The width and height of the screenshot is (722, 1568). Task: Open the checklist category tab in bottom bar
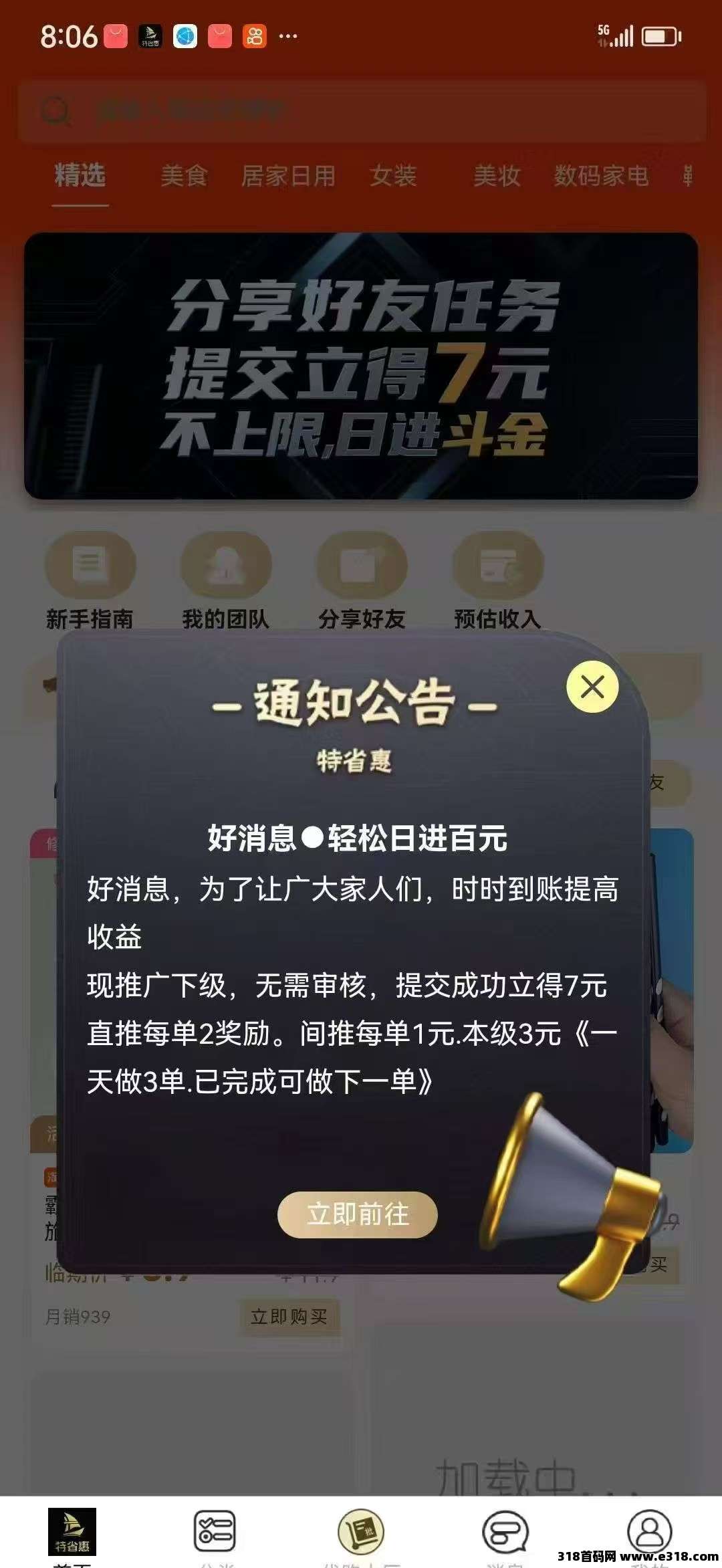pyautogui.click(x=215, y=1532)
